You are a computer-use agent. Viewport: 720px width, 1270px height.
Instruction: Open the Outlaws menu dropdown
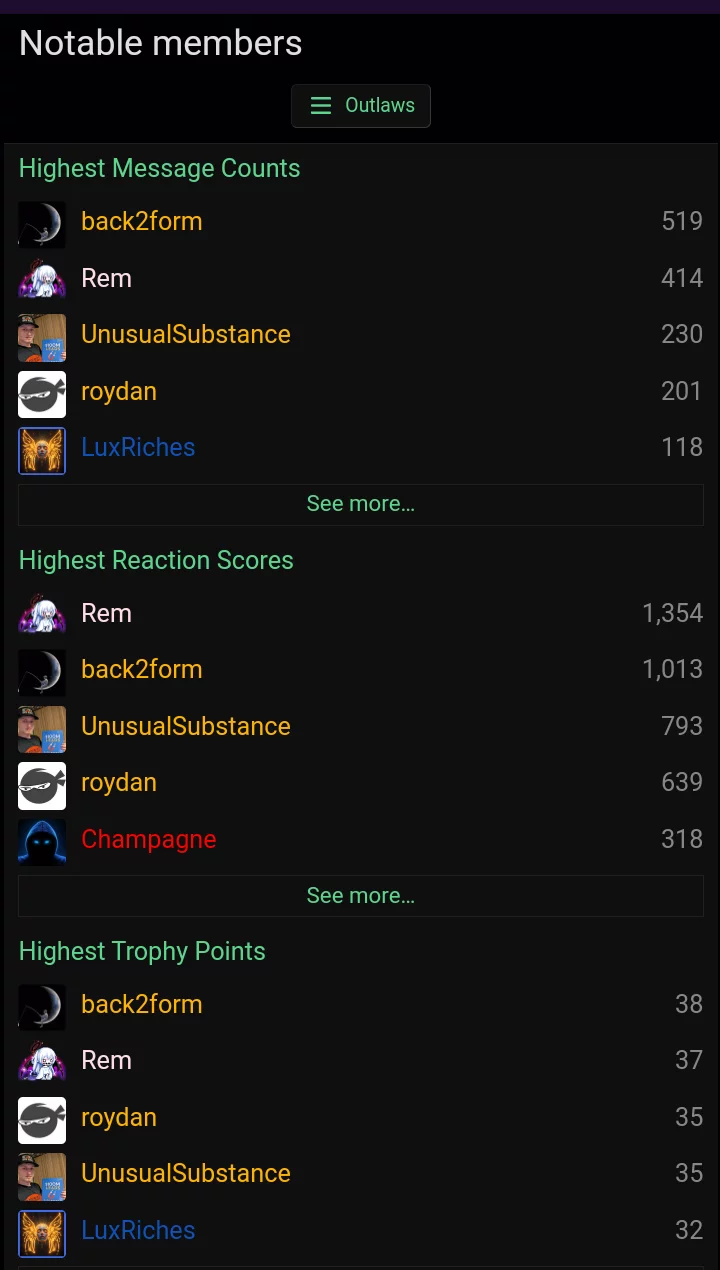click(361, 106)
